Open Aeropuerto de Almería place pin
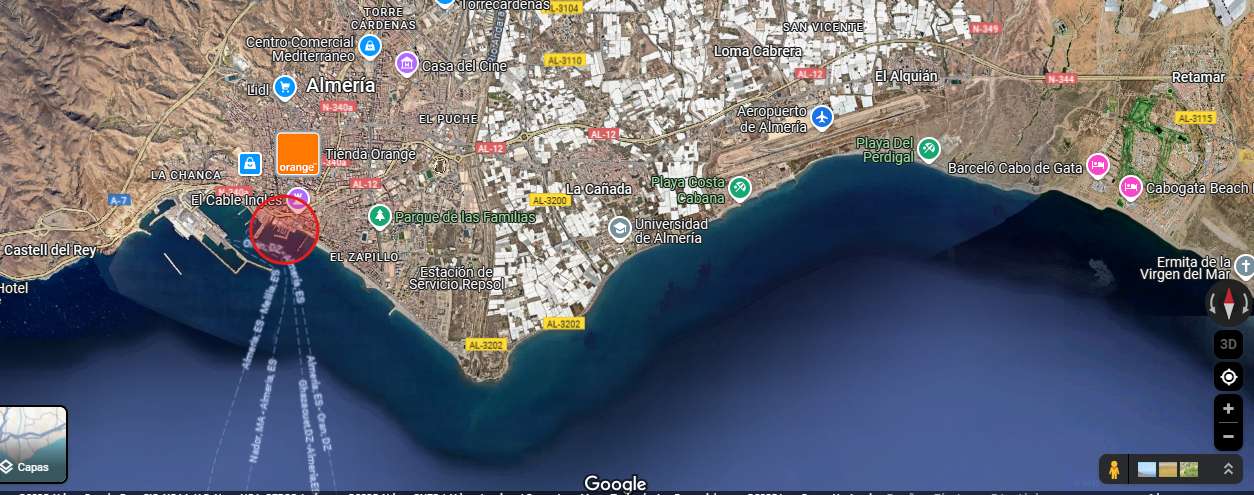 pyautogui.click(x=822, y=117)
